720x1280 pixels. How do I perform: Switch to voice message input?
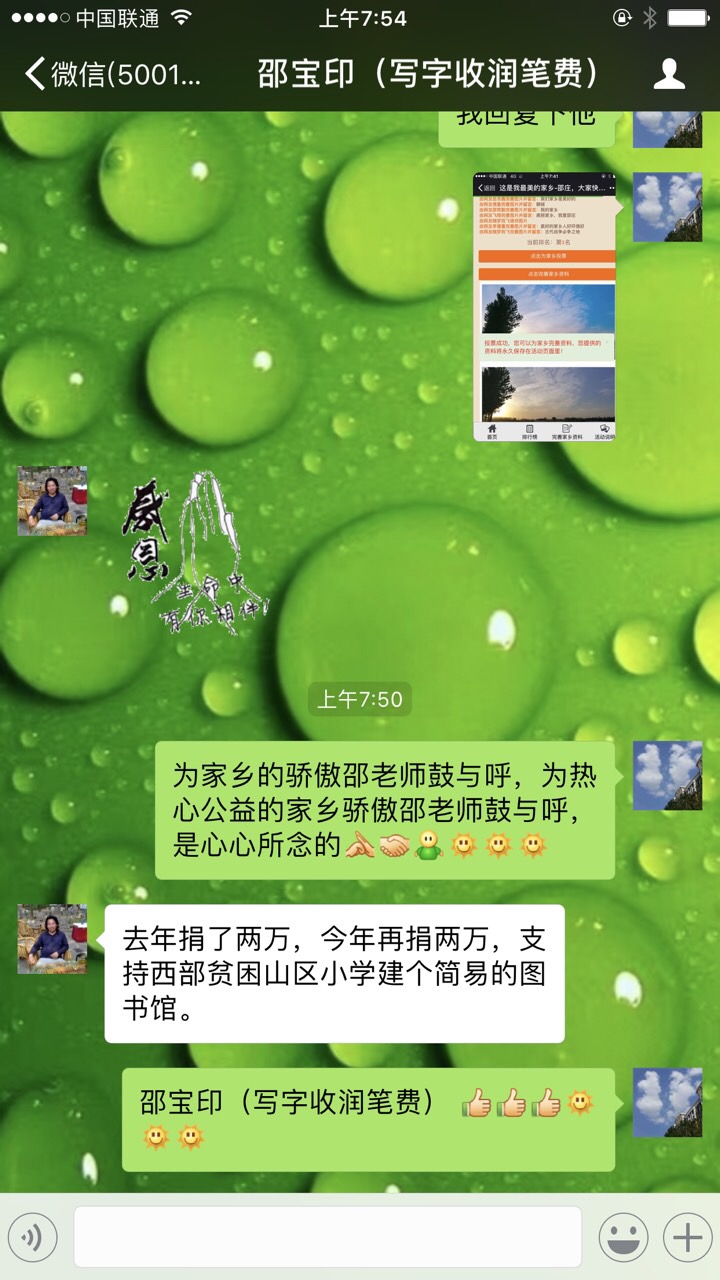(32, 1238)
